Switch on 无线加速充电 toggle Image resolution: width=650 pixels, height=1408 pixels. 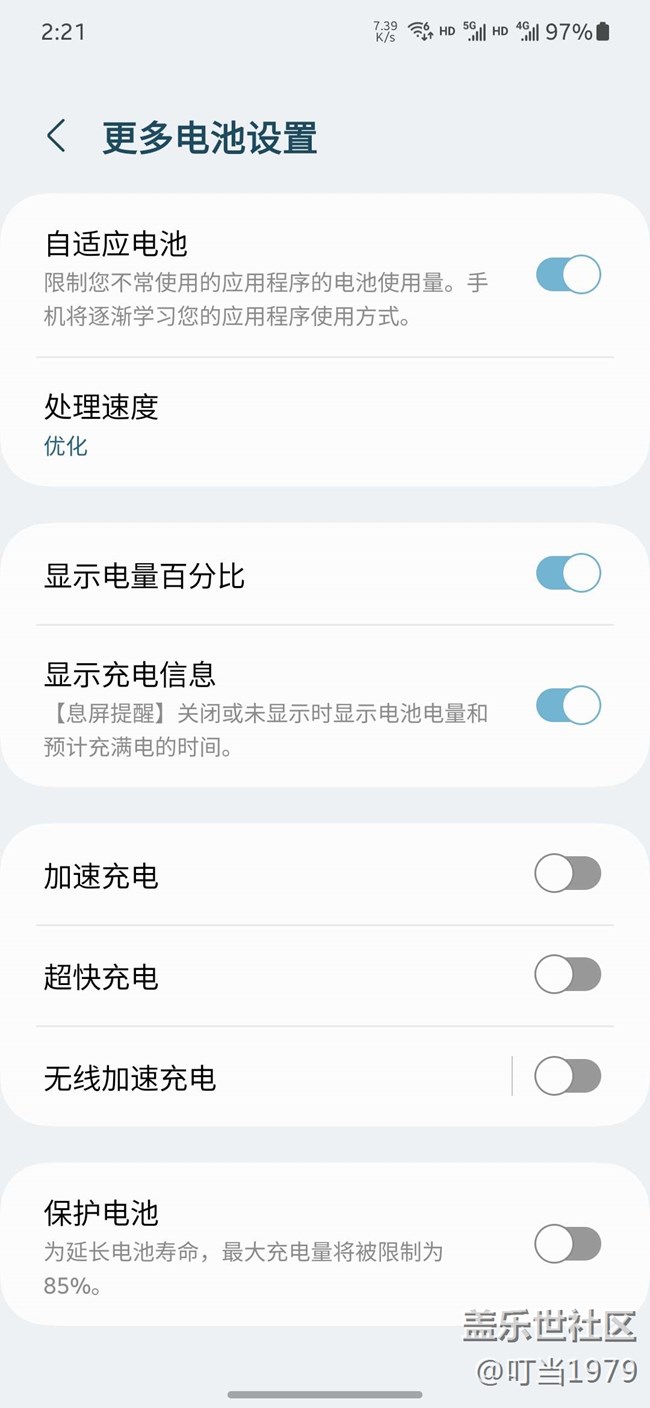pos(568,1077)
